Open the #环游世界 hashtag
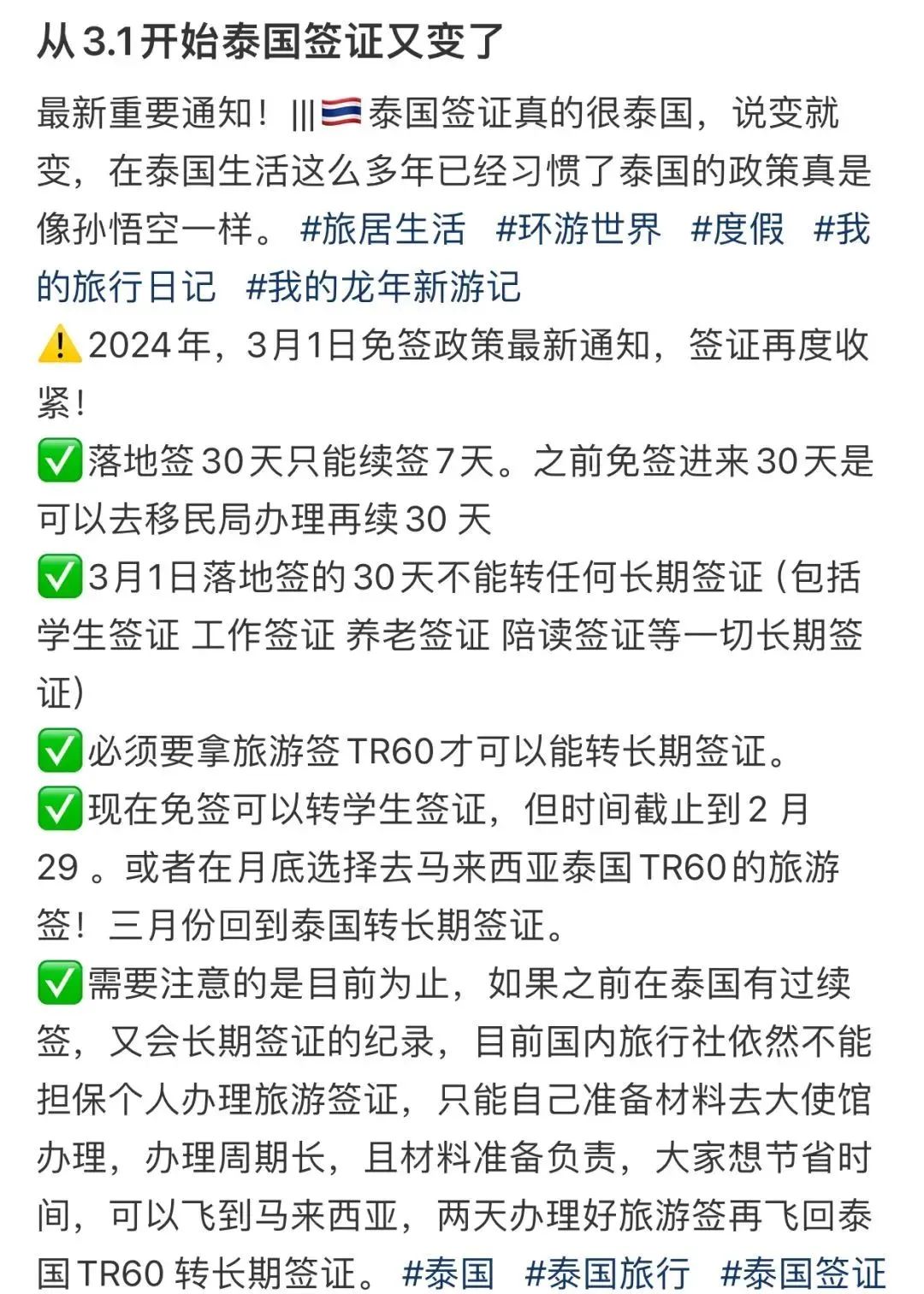 point(578,229)
